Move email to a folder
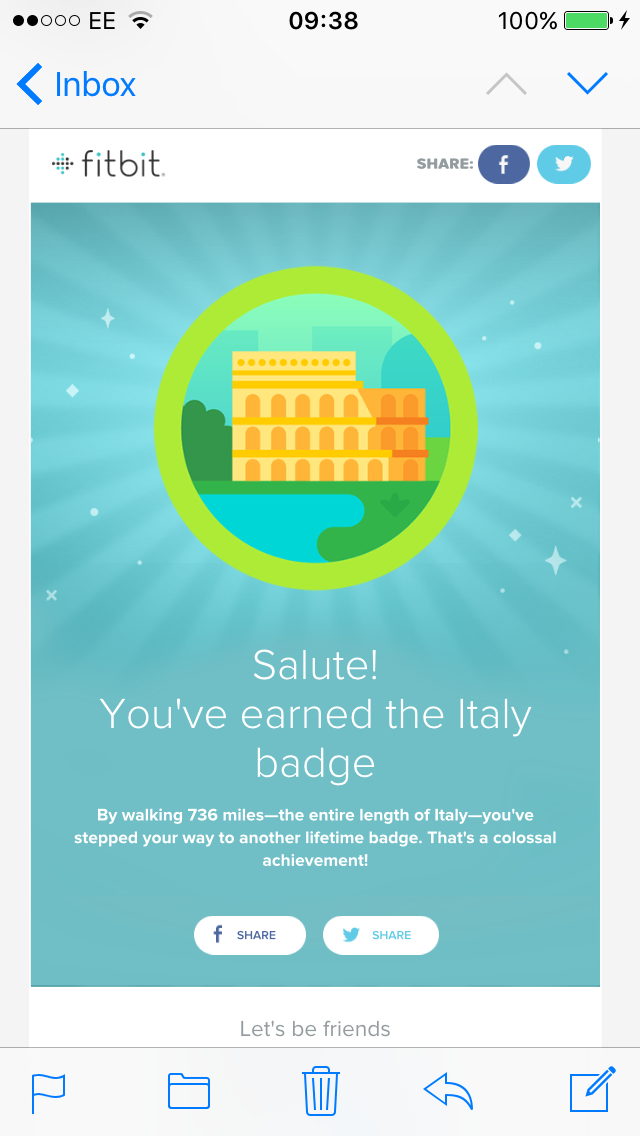This screenshot has height=1136, width=640. 189,1091
